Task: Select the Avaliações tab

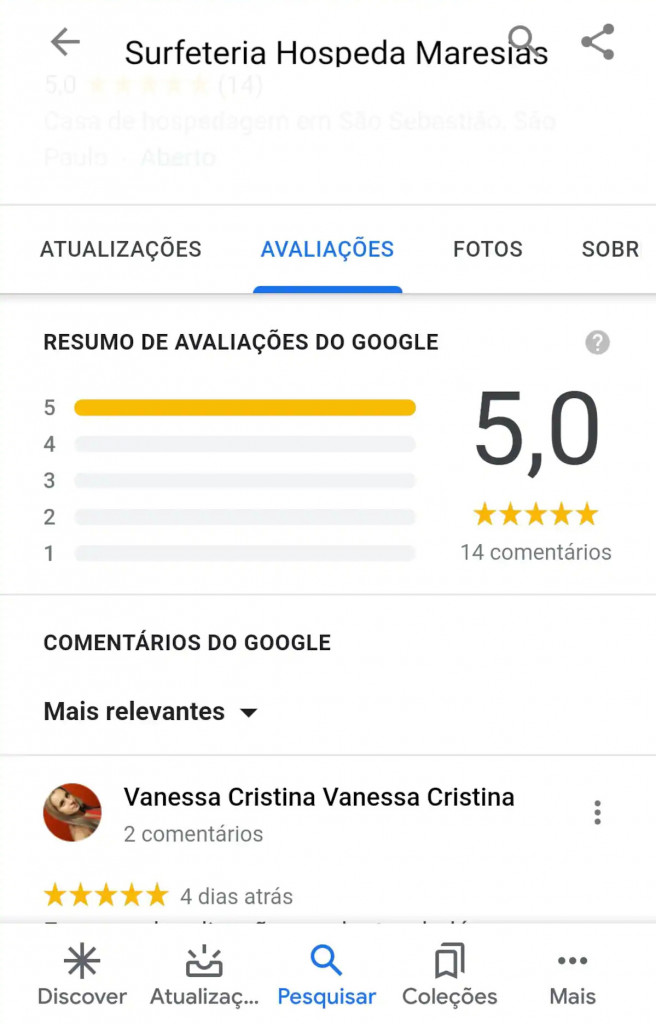Action: click(327, 249)
